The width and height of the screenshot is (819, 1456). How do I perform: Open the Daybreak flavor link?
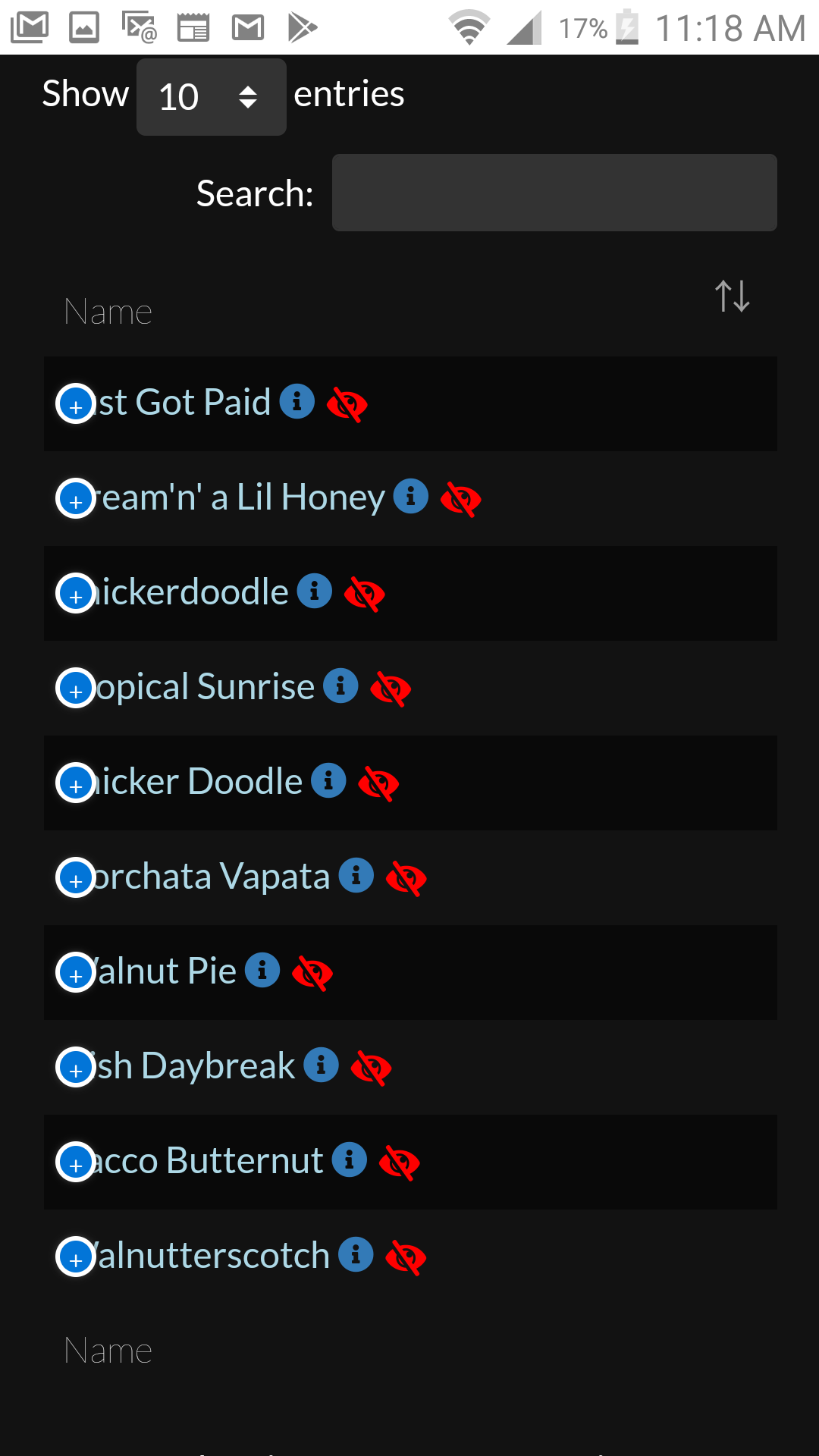coord(193,1066)
